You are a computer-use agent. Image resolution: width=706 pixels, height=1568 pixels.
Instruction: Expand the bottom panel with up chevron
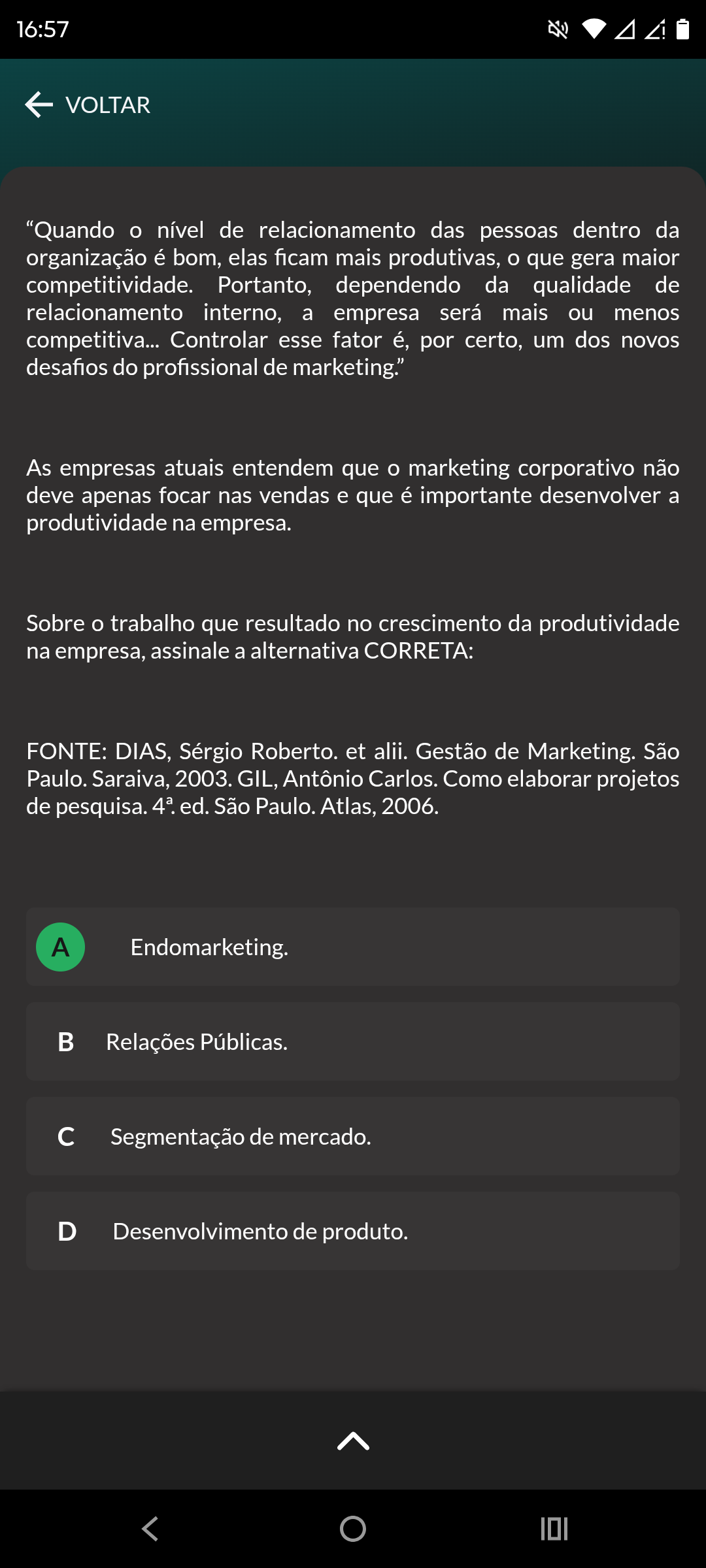coord(353,1441)
